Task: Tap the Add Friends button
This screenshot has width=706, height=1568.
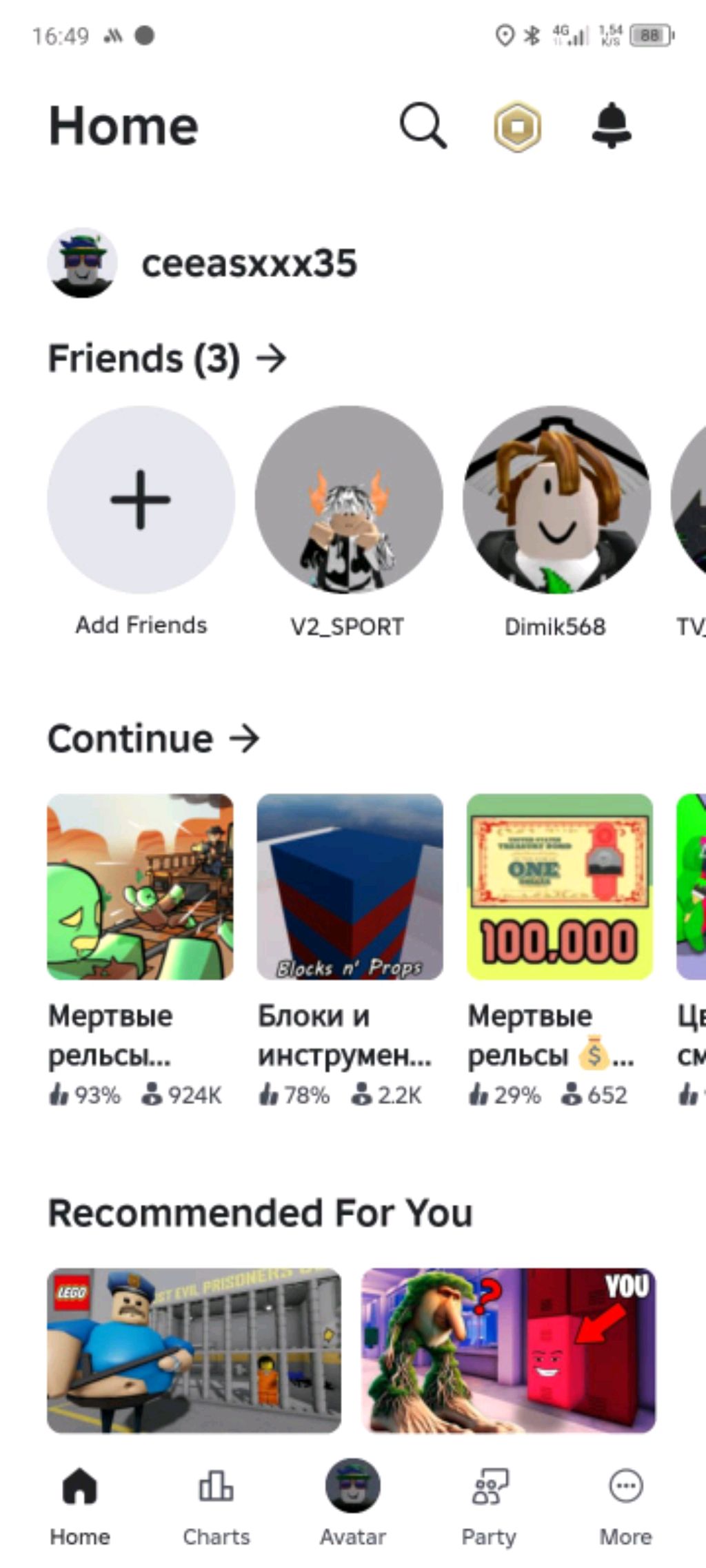Action: 141,500
